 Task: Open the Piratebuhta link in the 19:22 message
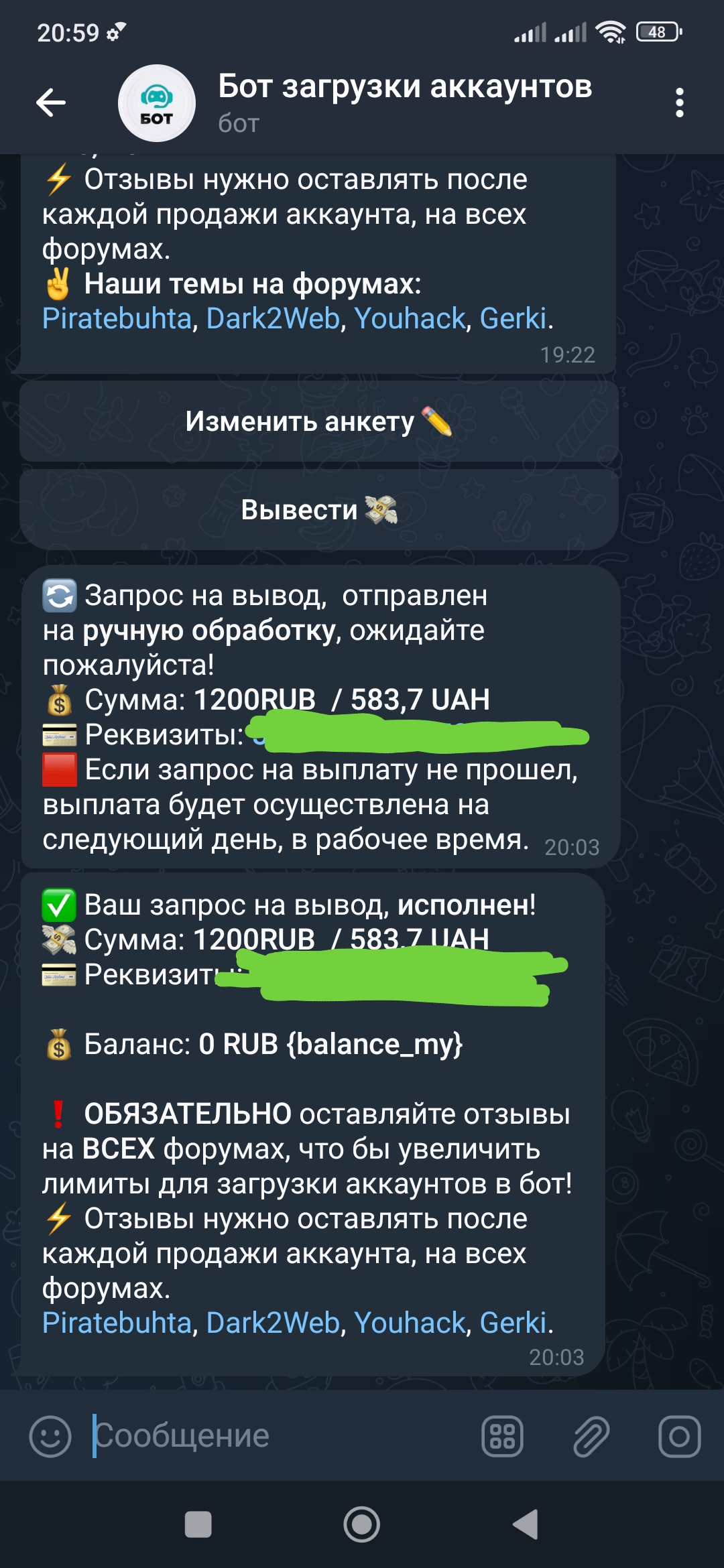tap(117, 318)
